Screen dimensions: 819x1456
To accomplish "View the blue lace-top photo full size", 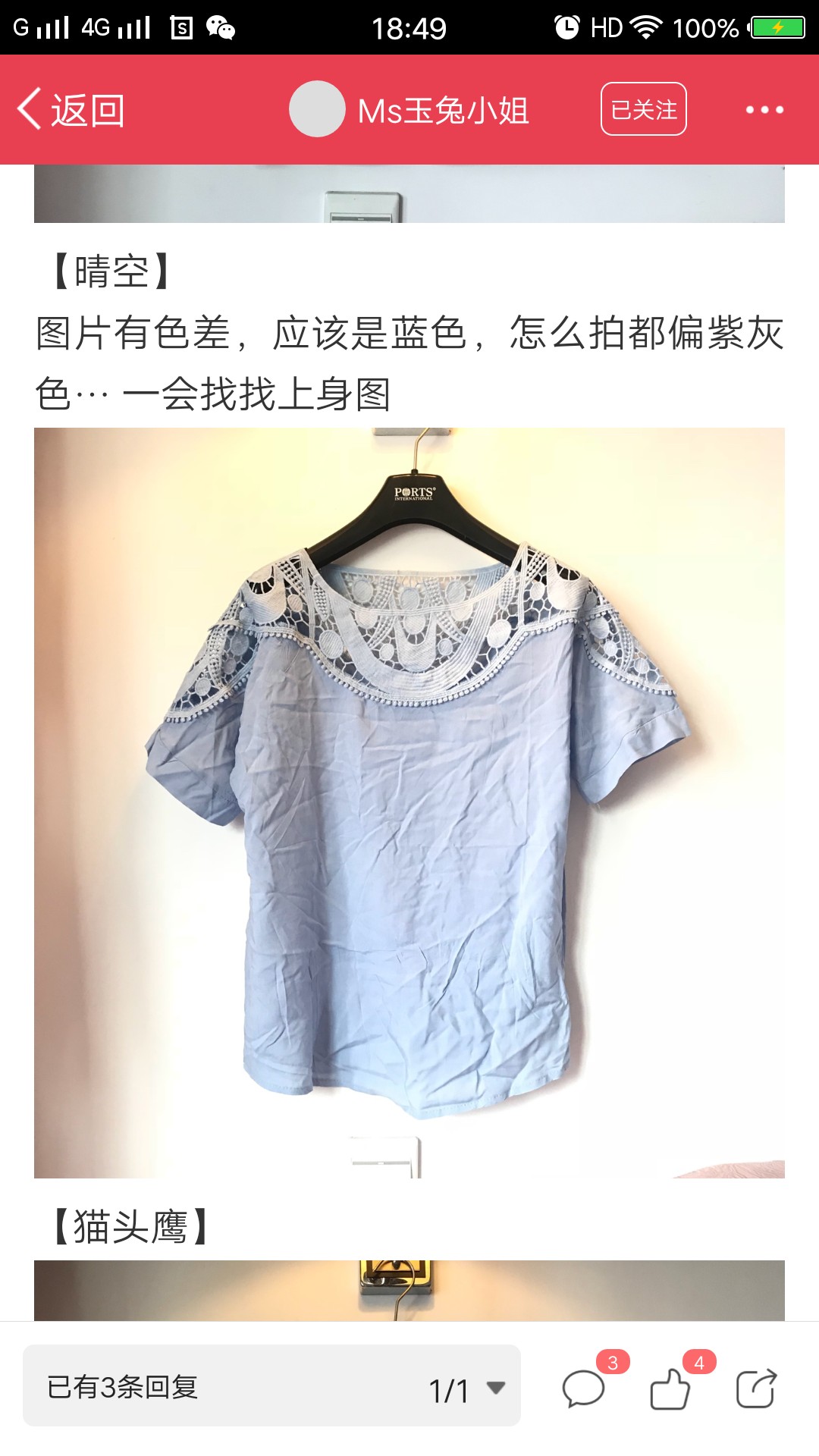I will click(409, 802).
